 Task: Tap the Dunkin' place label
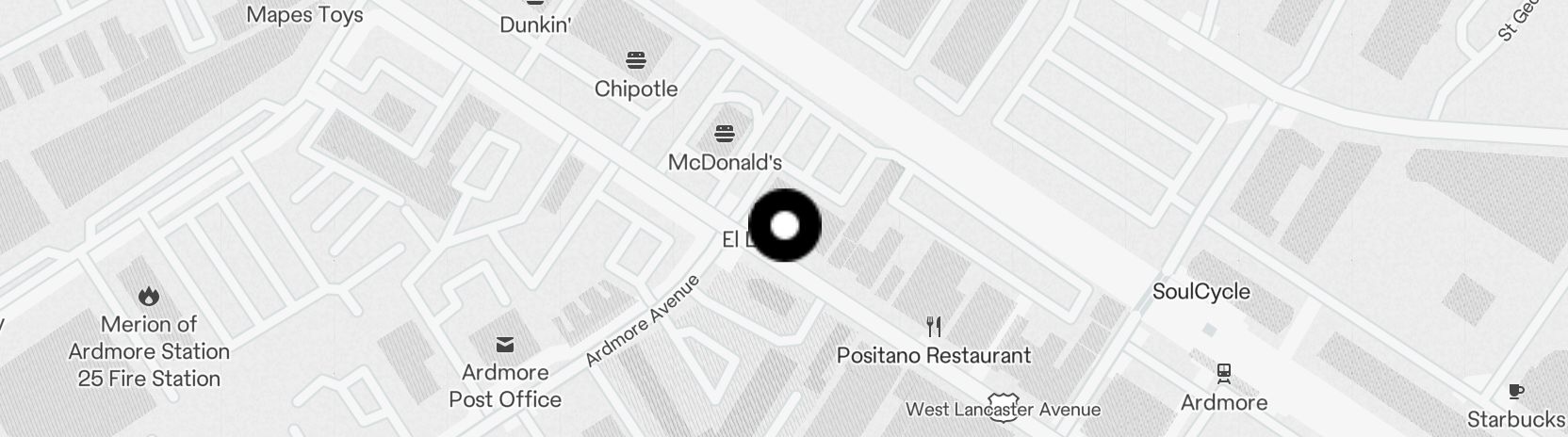[535, 24]
